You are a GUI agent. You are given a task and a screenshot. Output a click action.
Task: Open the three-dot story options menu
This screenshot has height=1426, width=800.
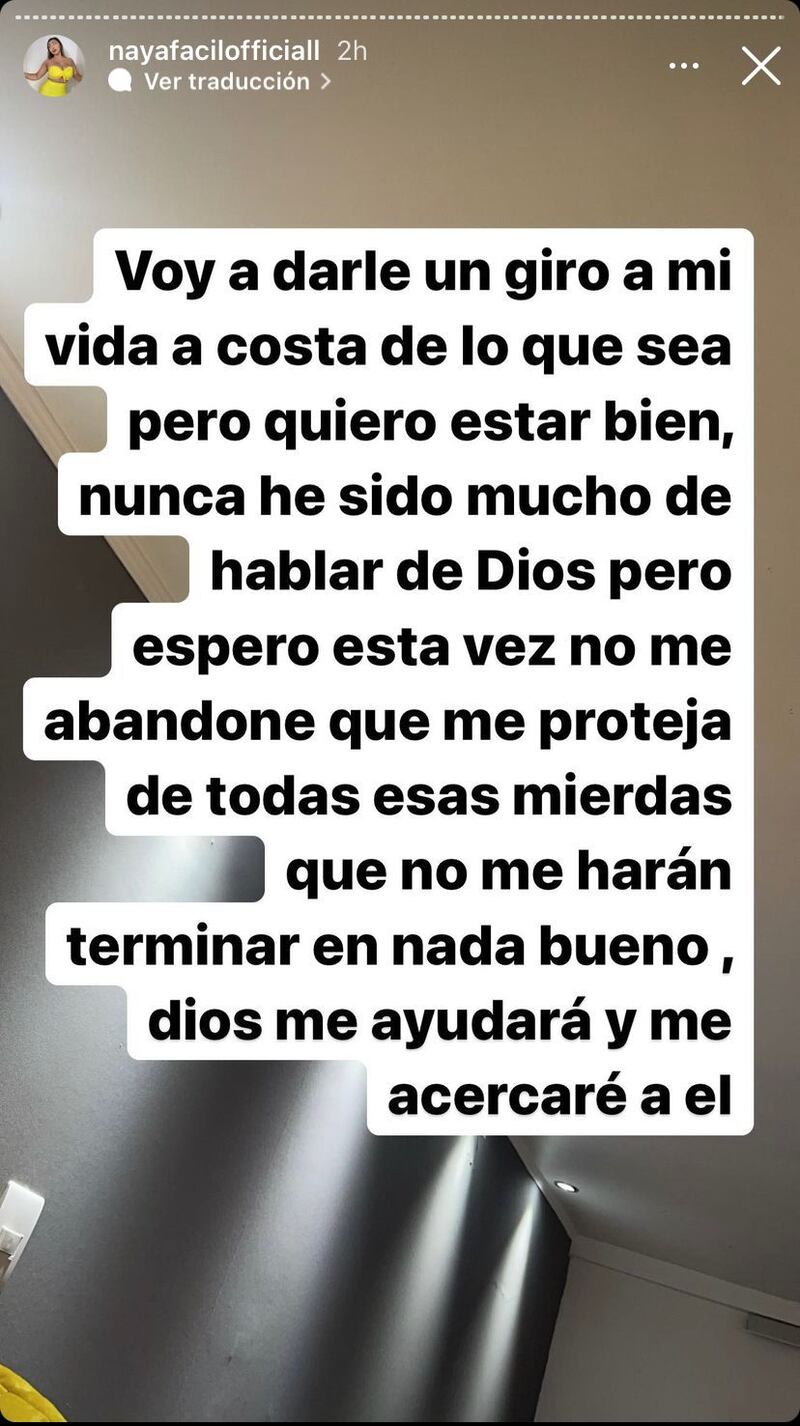pos(684,66)
